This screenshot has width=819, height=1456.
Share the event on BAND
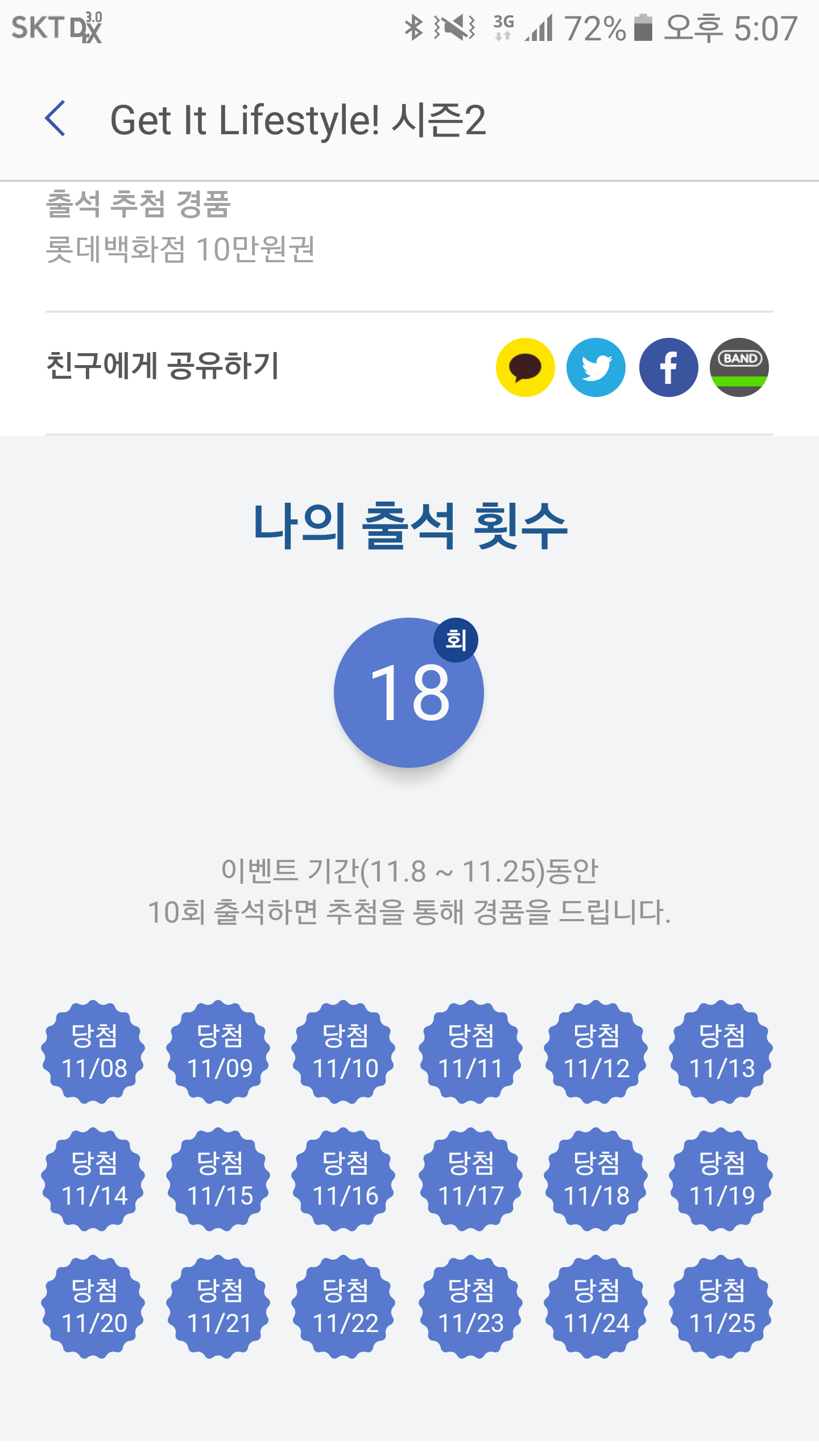coord(739,367)
